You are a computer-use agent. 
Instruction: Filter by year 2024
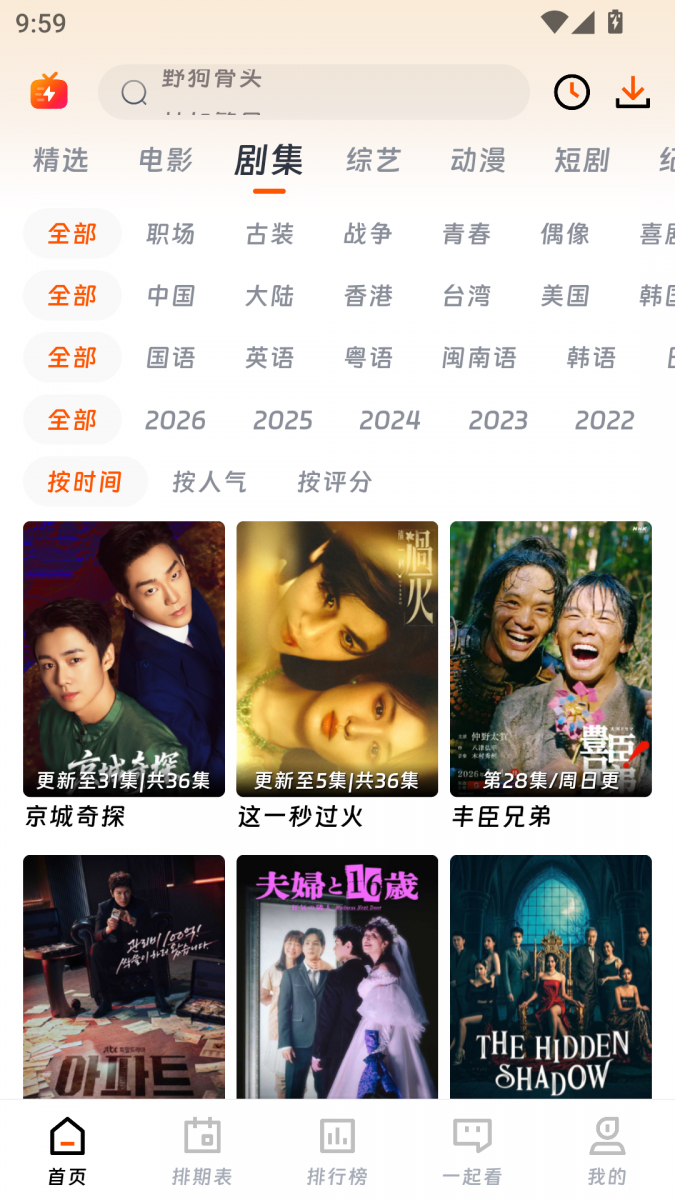tap(390, 420)
